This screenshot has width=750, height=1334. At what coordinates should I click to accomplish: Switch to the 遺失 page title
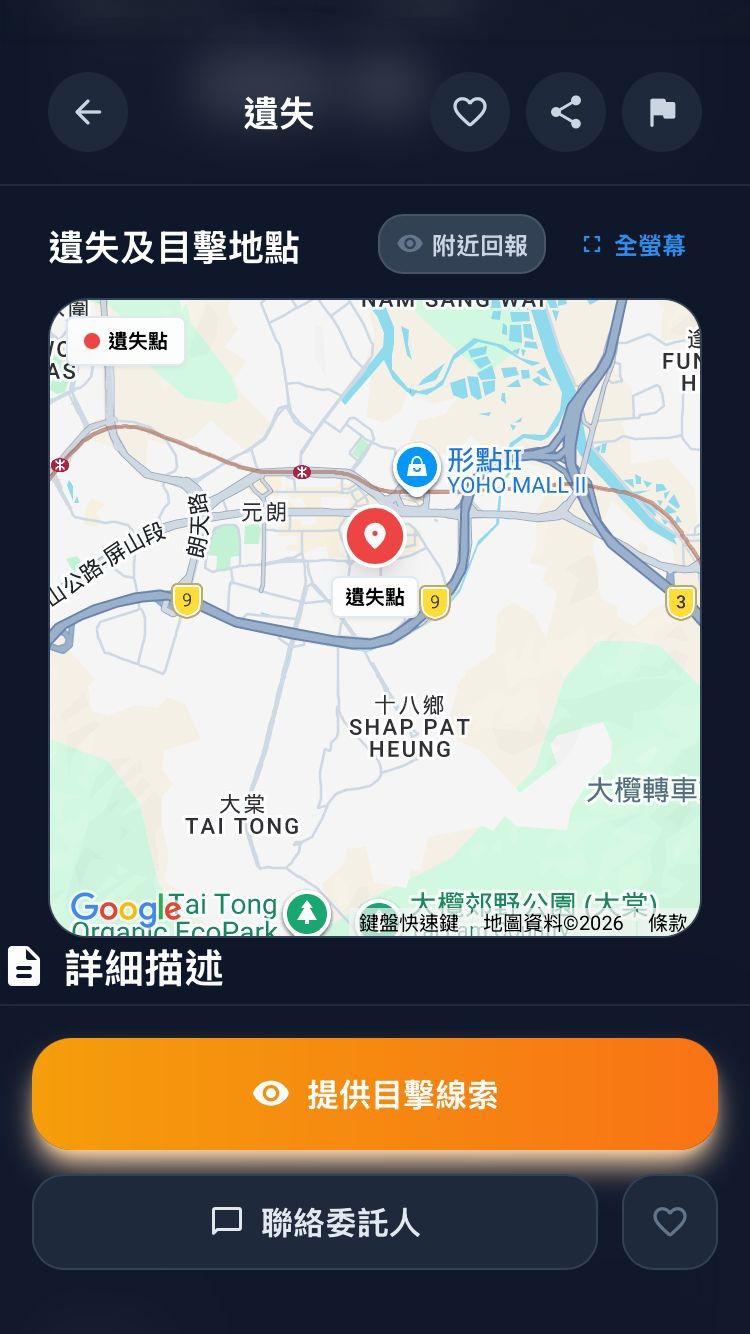[279, 112]
